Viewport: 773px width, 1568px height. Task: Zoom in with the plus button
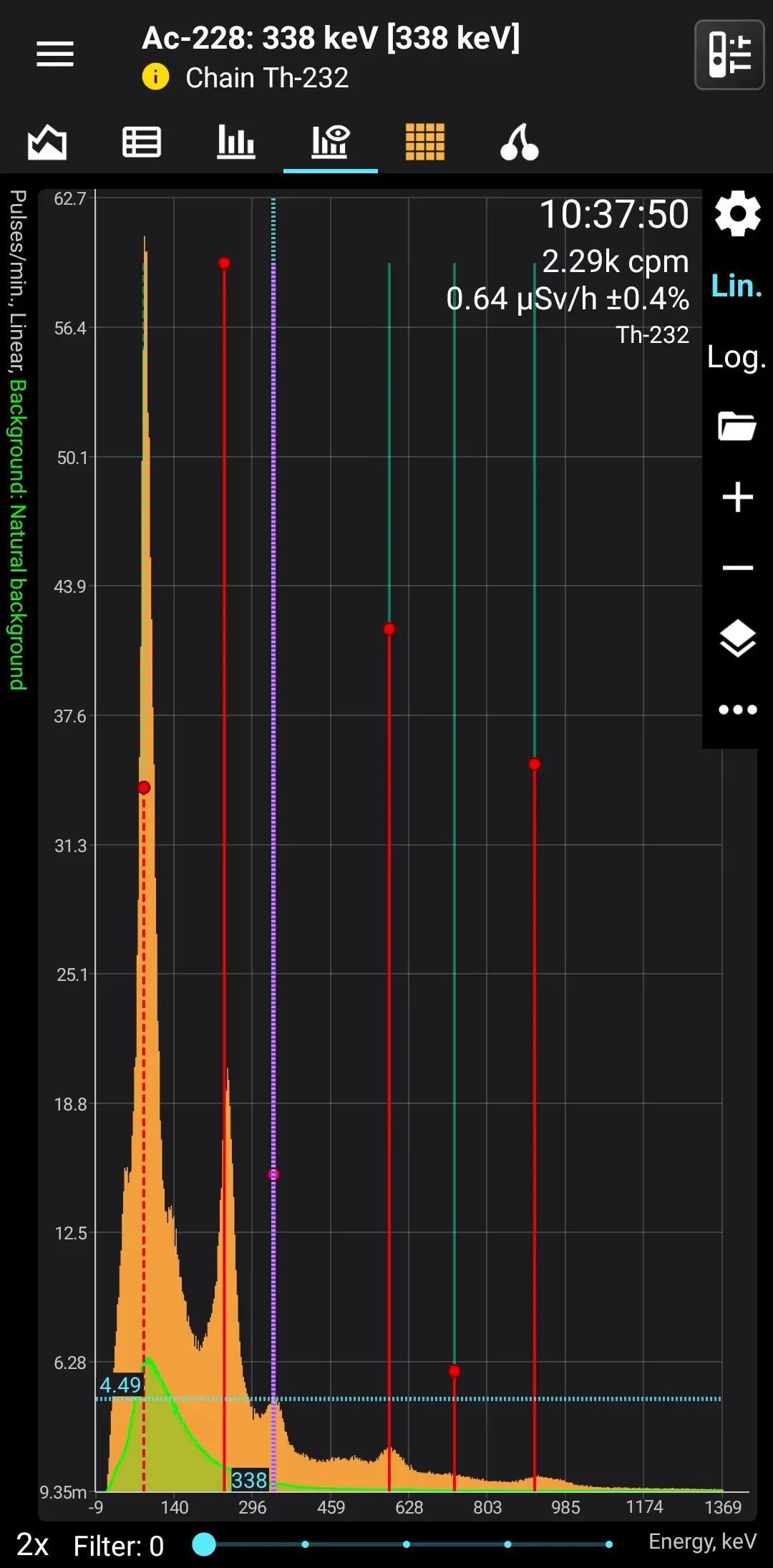[737, 497]
